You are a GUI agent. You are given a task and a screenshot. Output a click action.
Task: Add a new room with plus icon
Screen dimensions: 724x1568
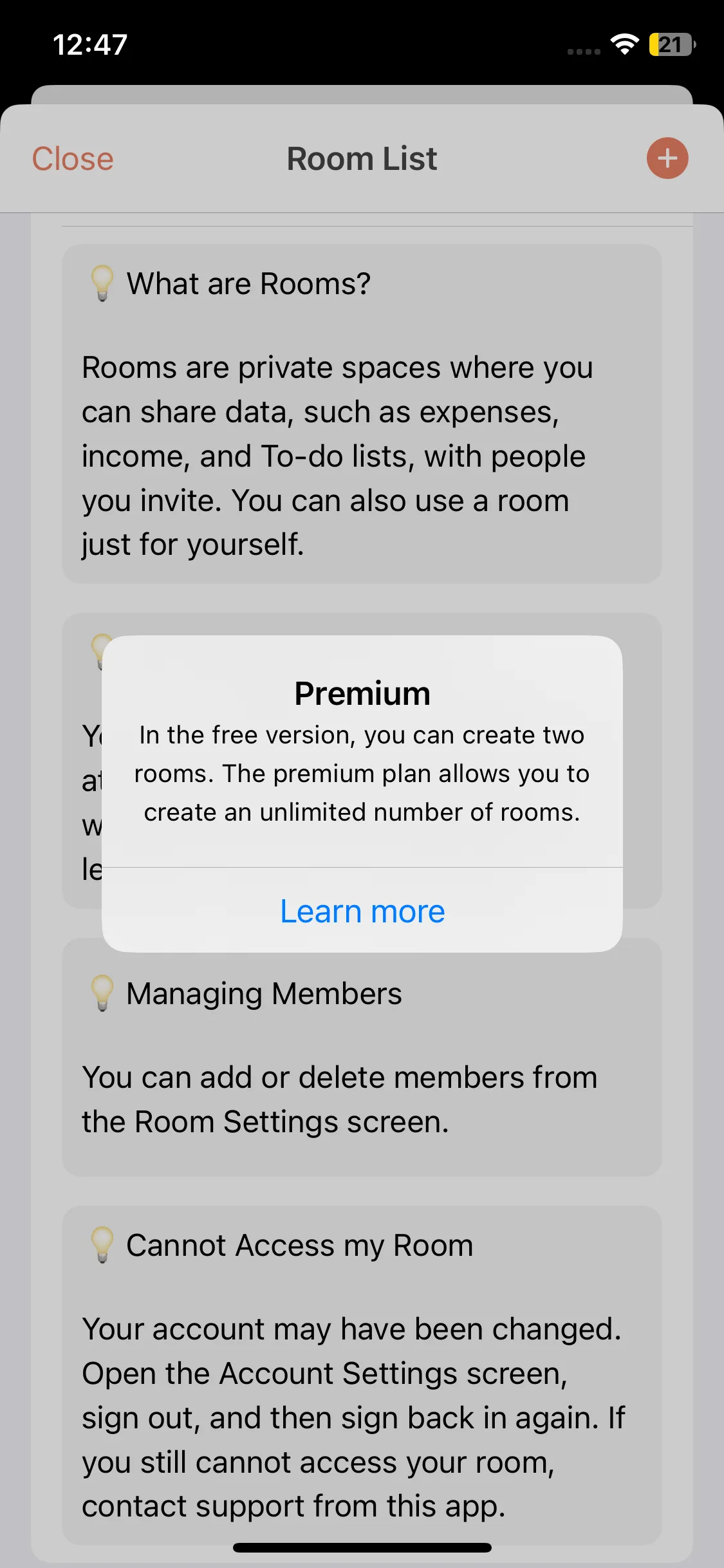click(667, 158)
